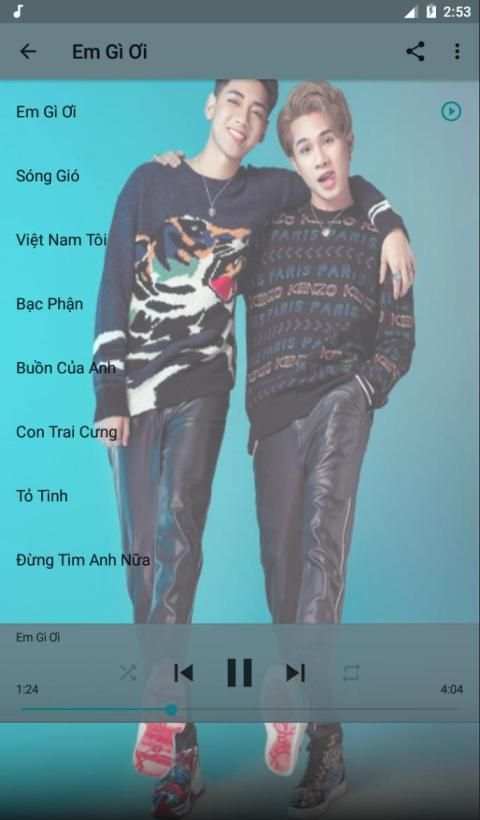Share this song list

coord(415,51)
